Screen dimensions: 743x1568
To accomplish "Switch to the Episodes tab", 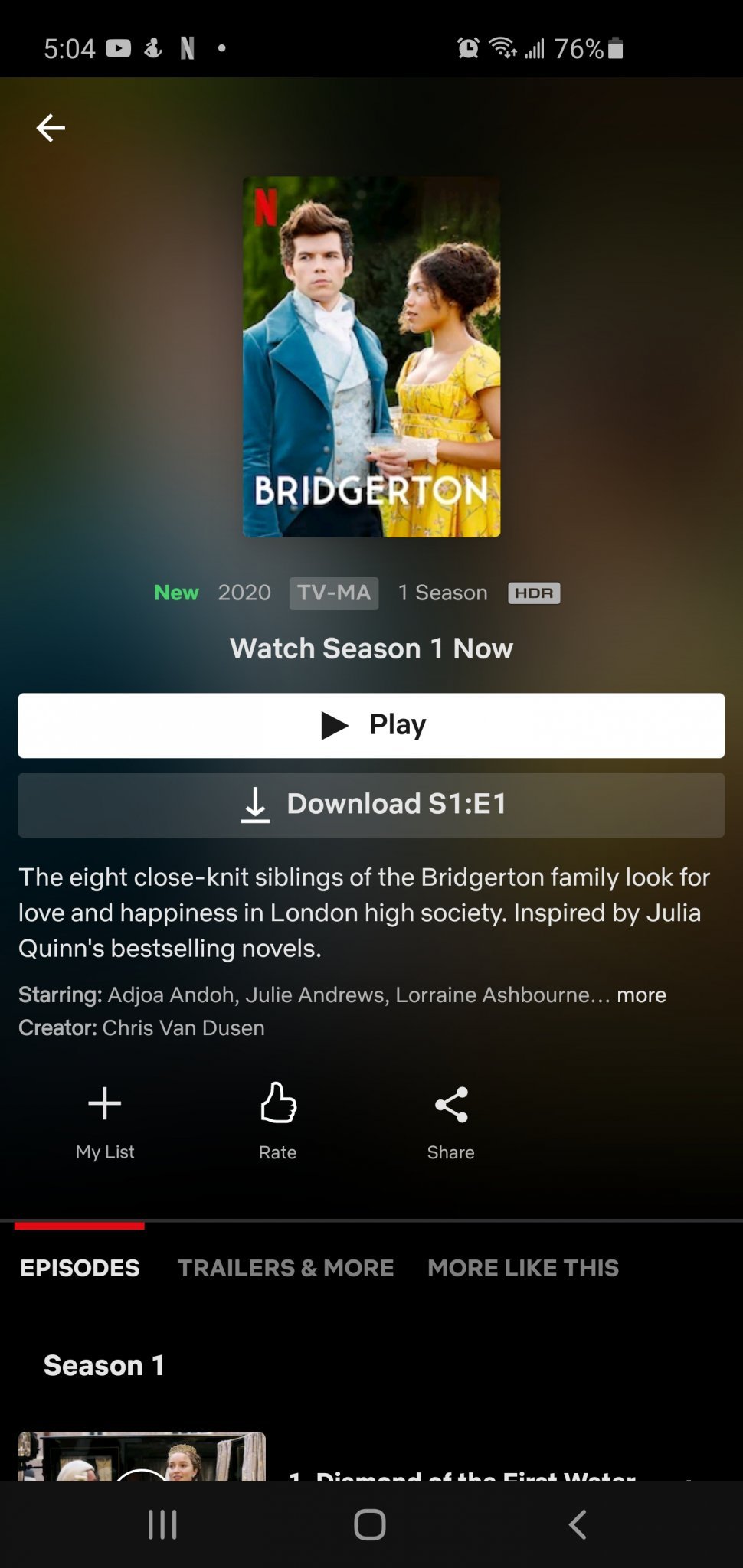I will (80, 1268).
